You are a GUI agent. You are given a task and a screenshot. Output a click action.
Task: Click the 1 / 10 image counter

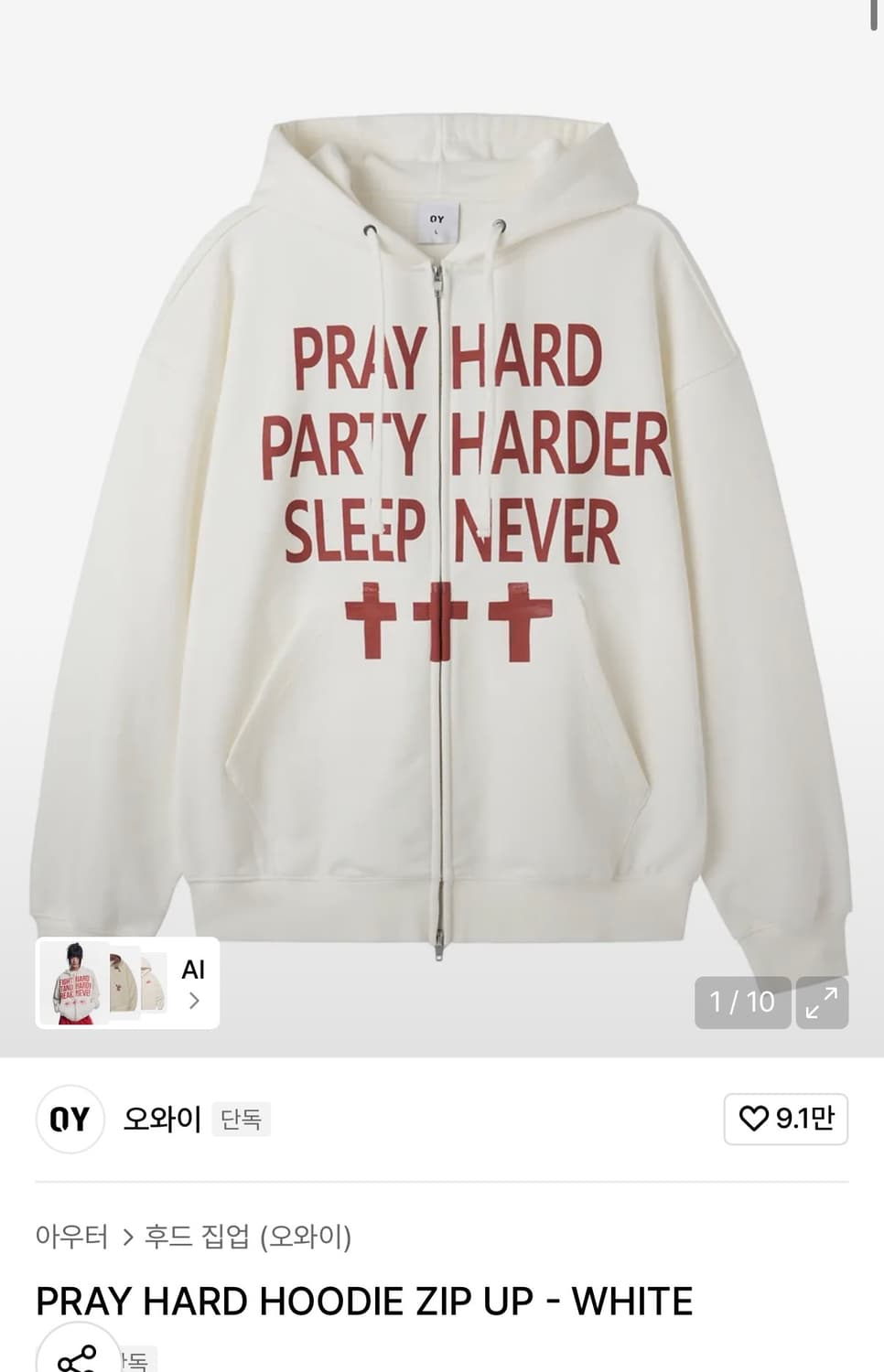tap(742, 1003)
